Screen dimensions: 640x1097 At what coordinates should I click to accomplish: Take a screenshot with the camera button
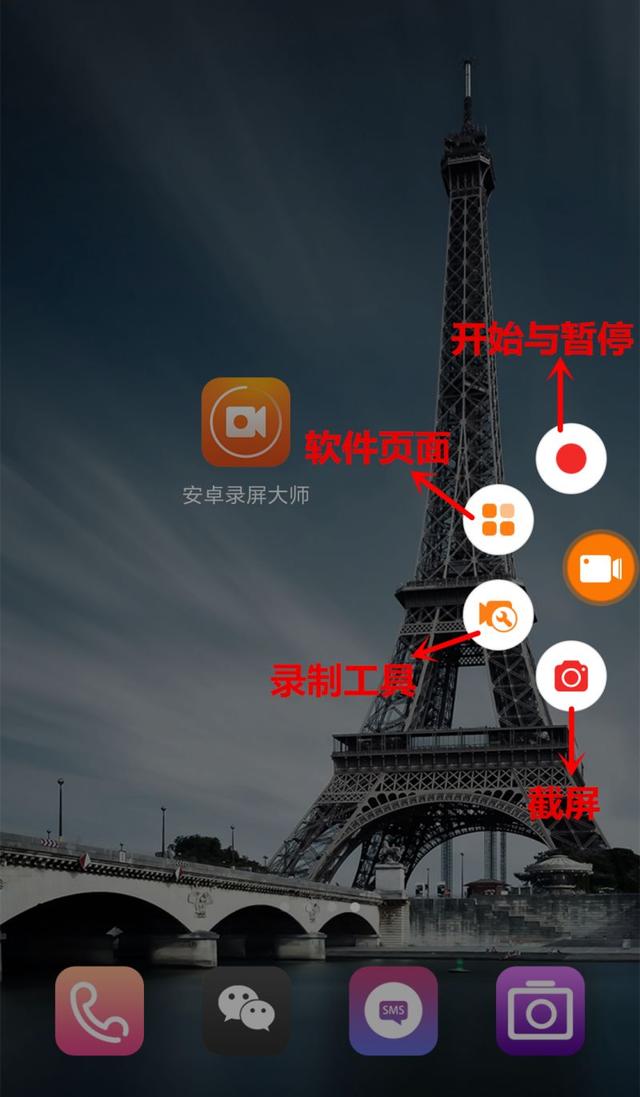(571, 676)
